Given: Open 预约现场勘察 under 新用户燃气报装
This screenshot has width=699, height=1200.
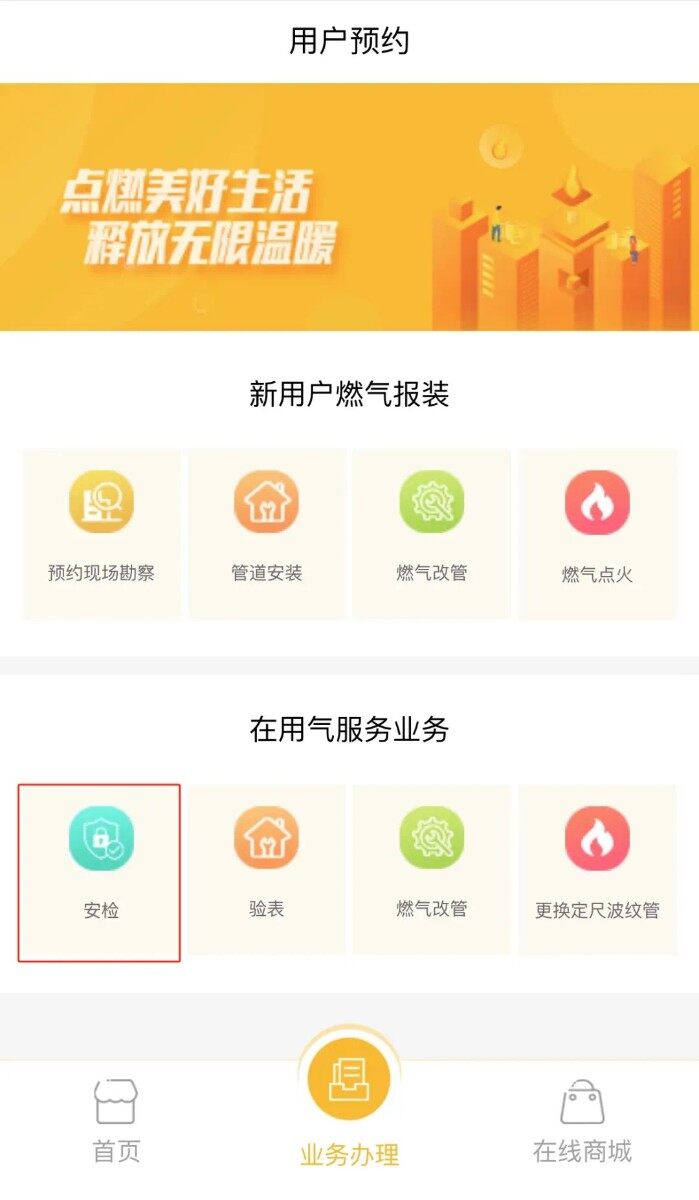Looking at the screenshot, I should click(x=101, y=532).
